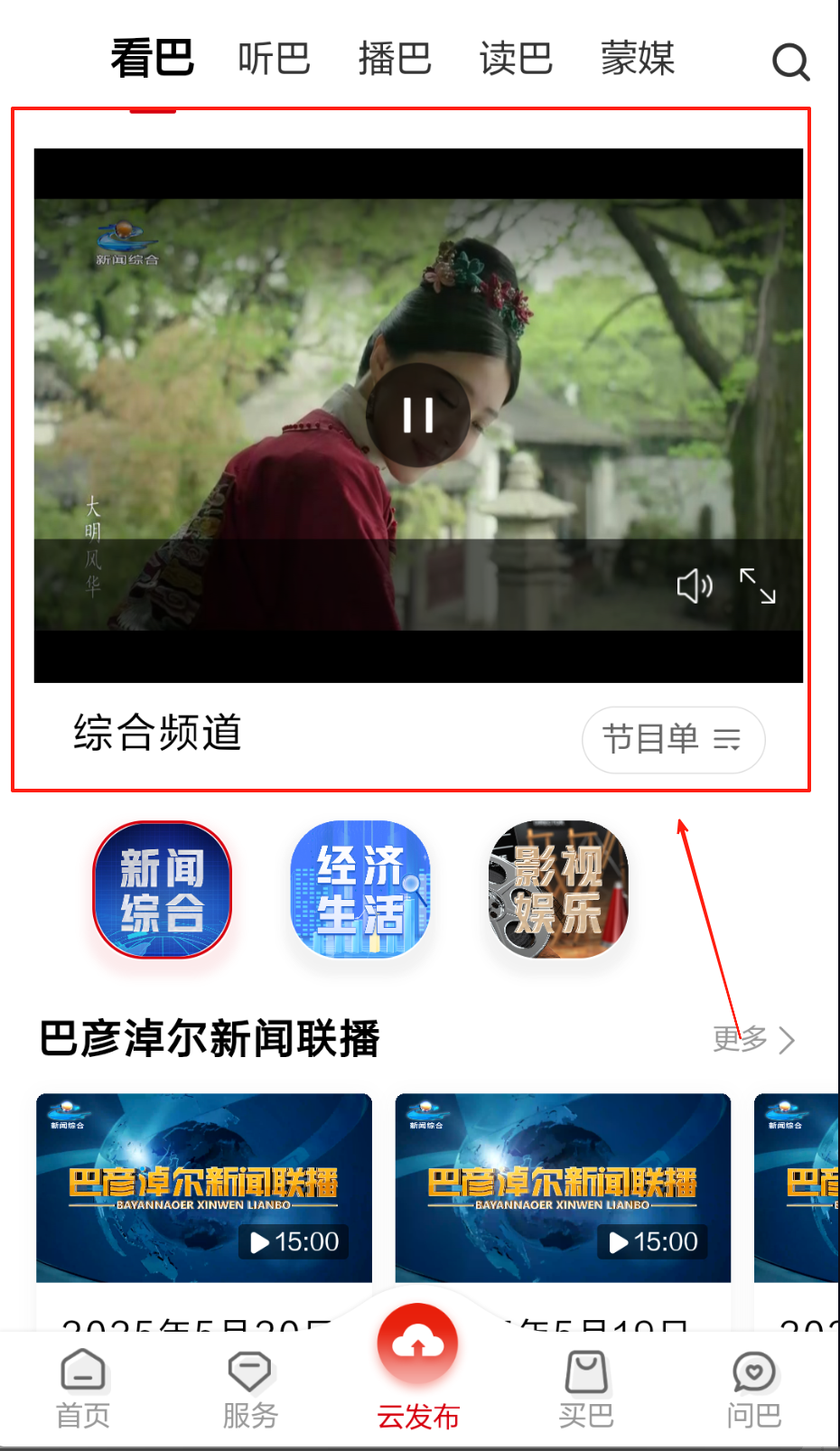Open the search icon

790,62
